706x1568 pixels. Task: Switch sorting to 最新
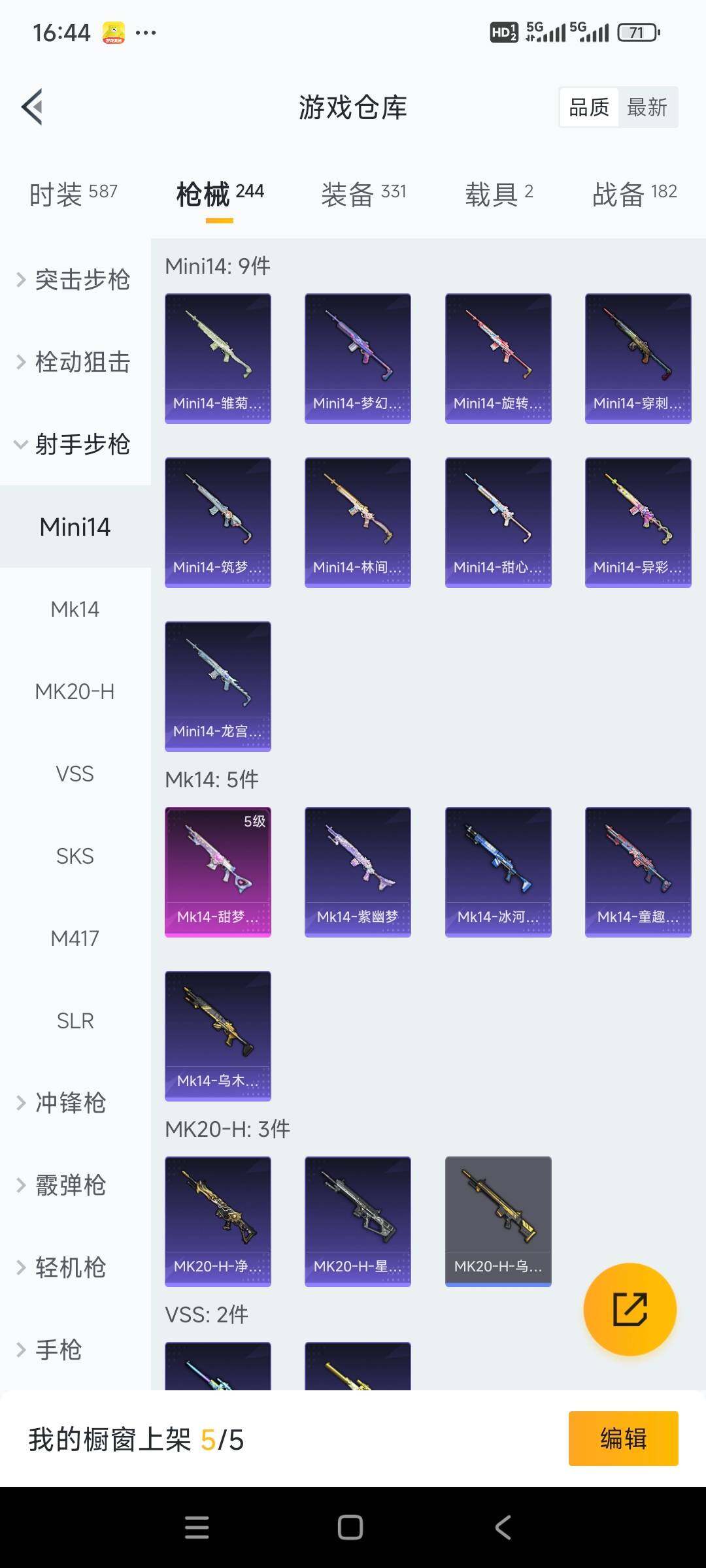[648, 106]
